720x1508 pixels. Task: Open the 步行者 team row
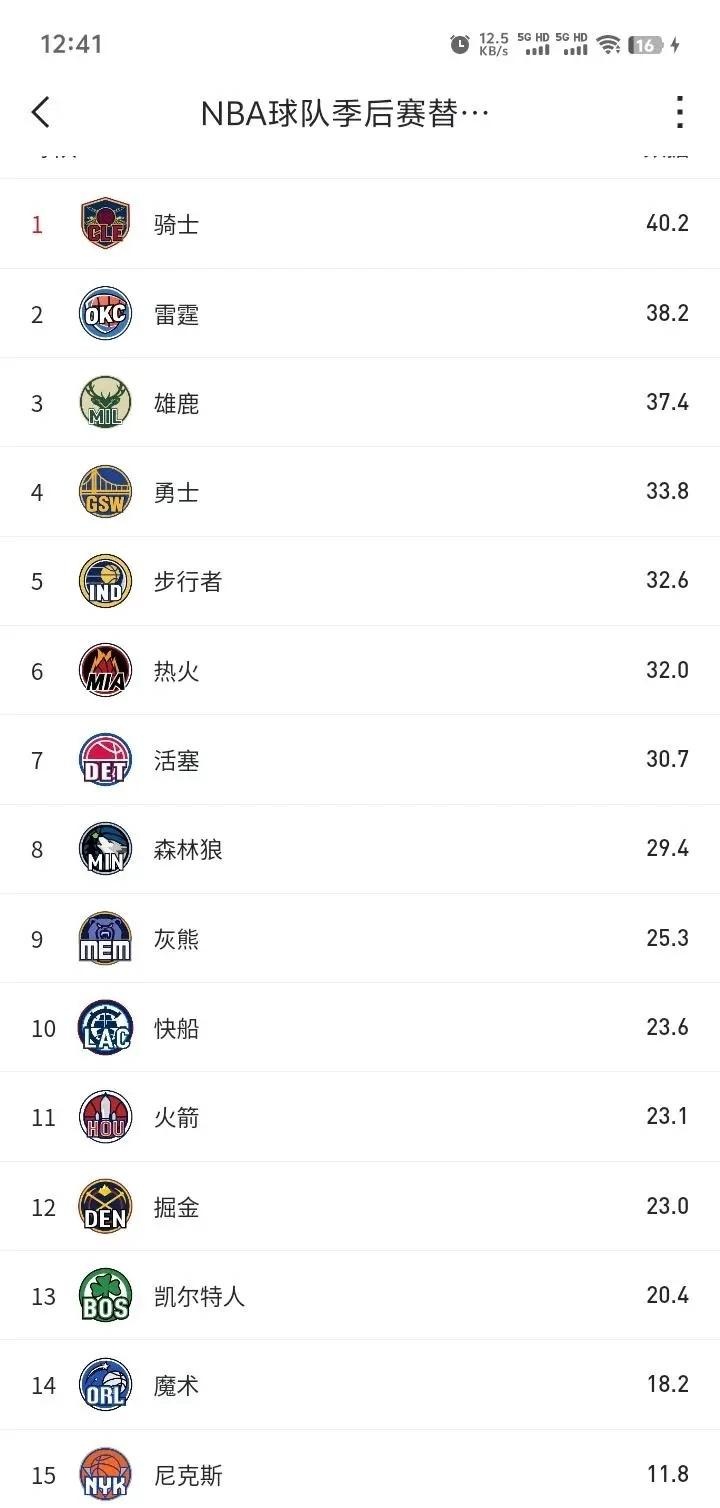coord(360,581)
